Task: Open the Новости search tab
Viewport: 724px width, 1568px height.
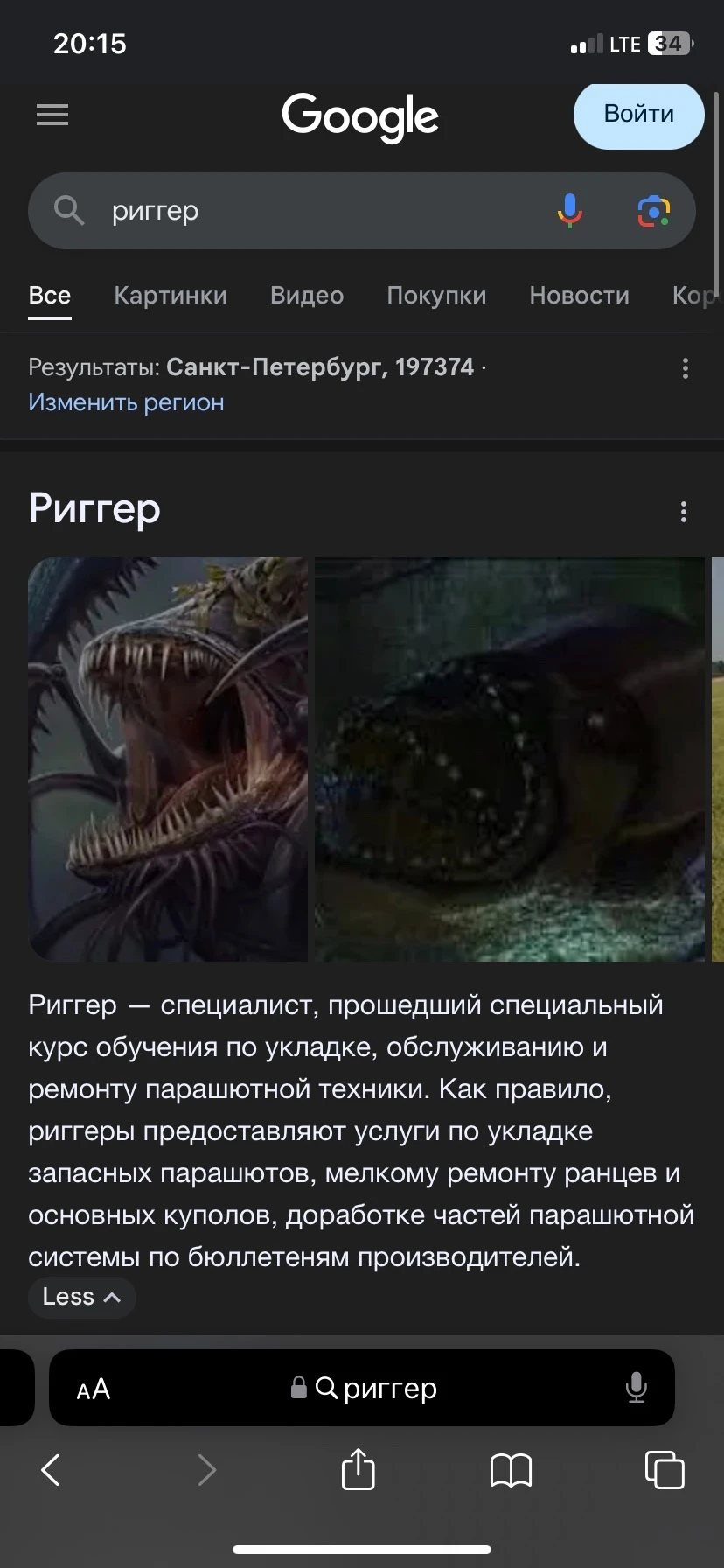Action: point(579,296)
